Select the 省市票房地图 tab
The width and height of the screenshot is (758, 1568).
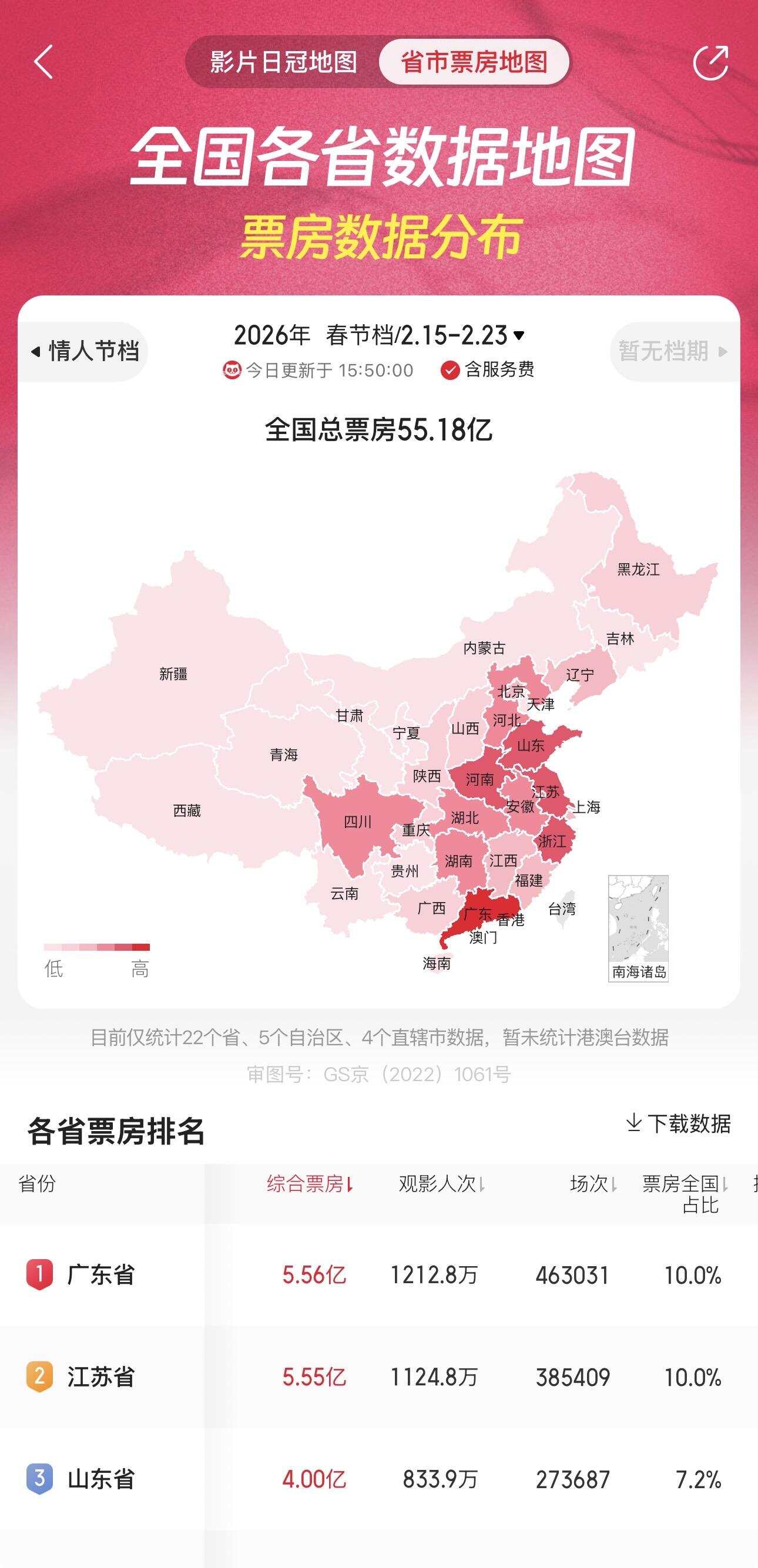(x=474, y=62)
